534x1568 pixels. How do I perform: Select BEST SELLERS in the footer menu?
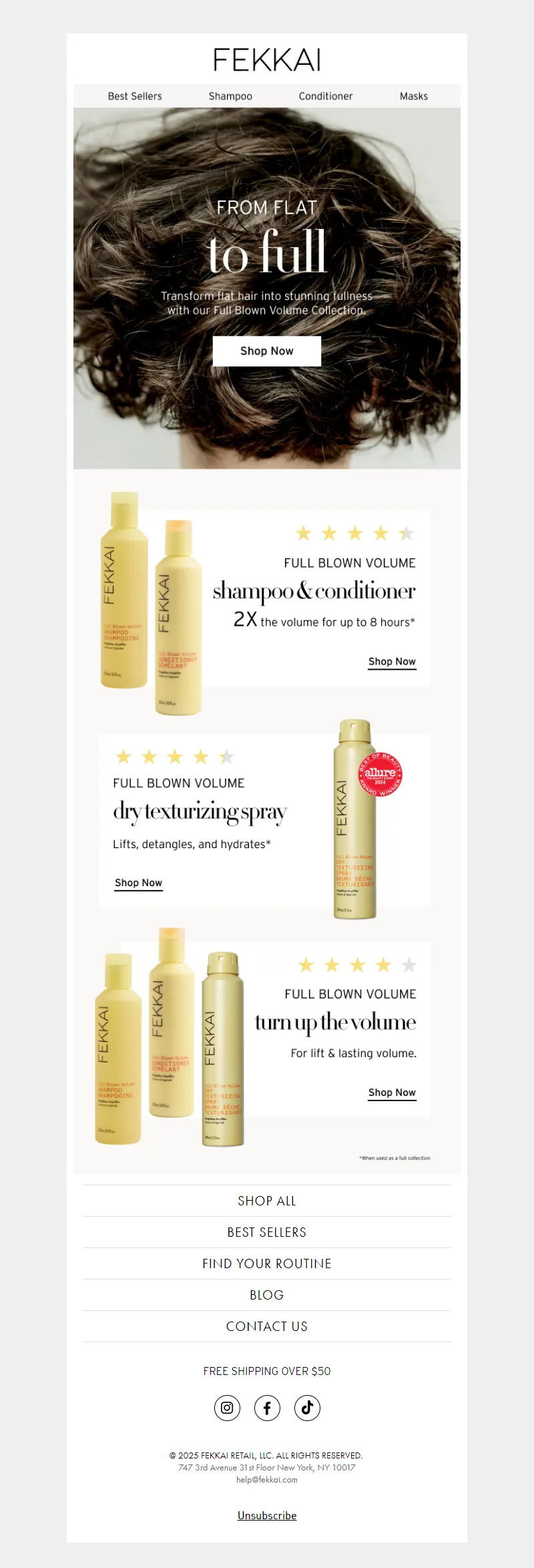point(267,1232)
